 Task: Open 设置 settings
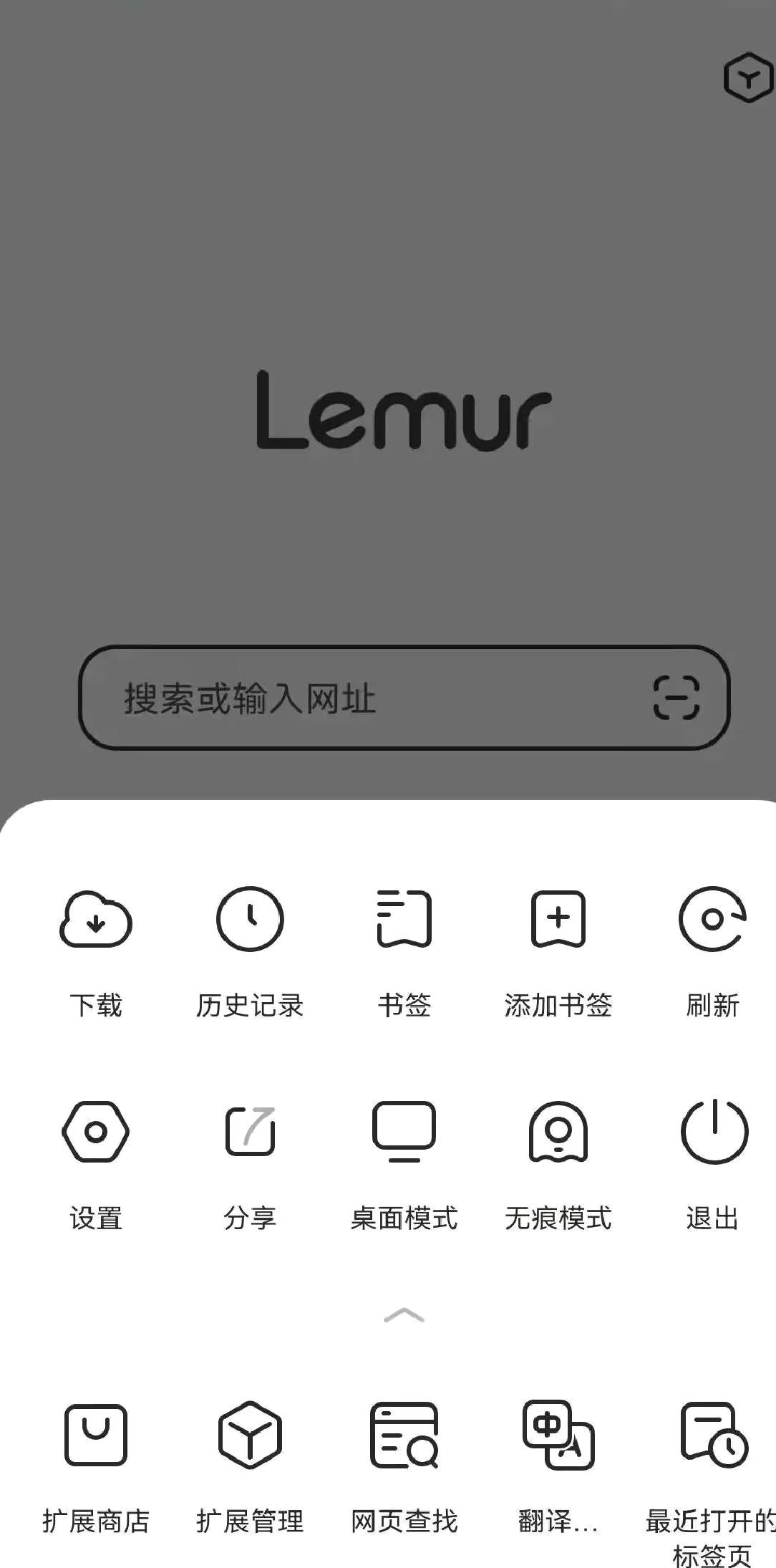(96, 1132)
